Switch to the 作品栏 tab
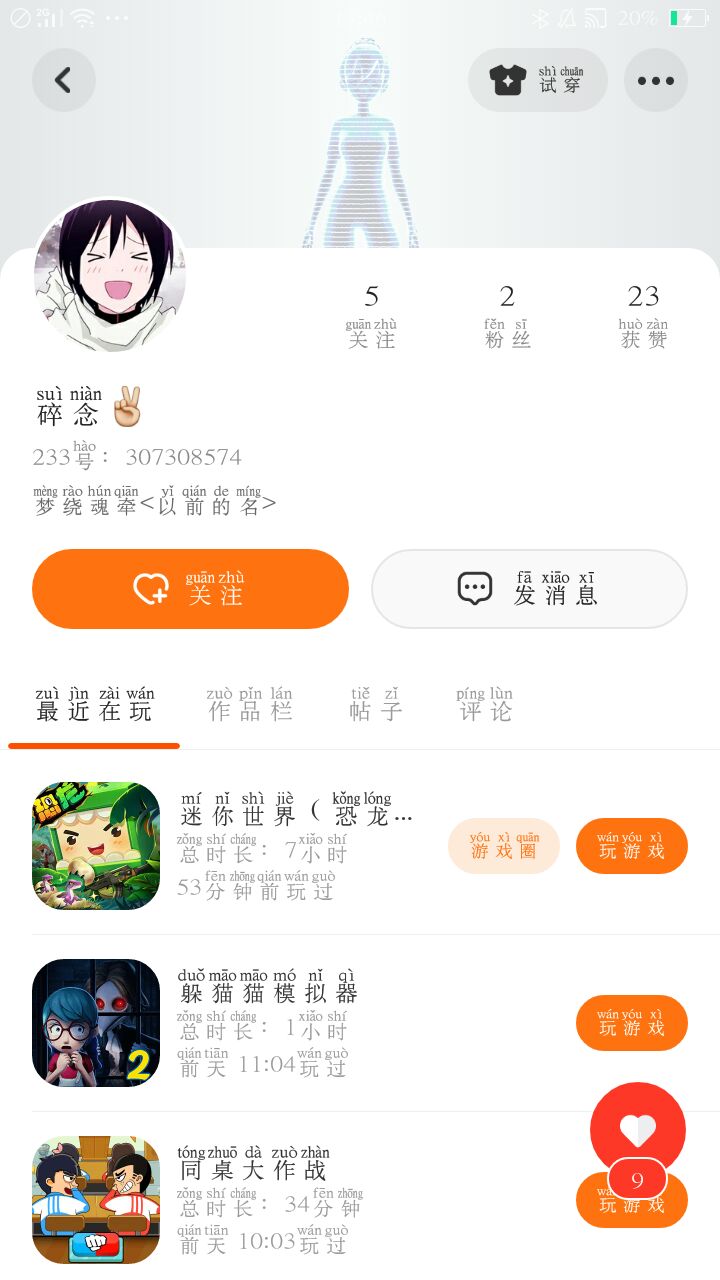 click(x=249, y=706)
